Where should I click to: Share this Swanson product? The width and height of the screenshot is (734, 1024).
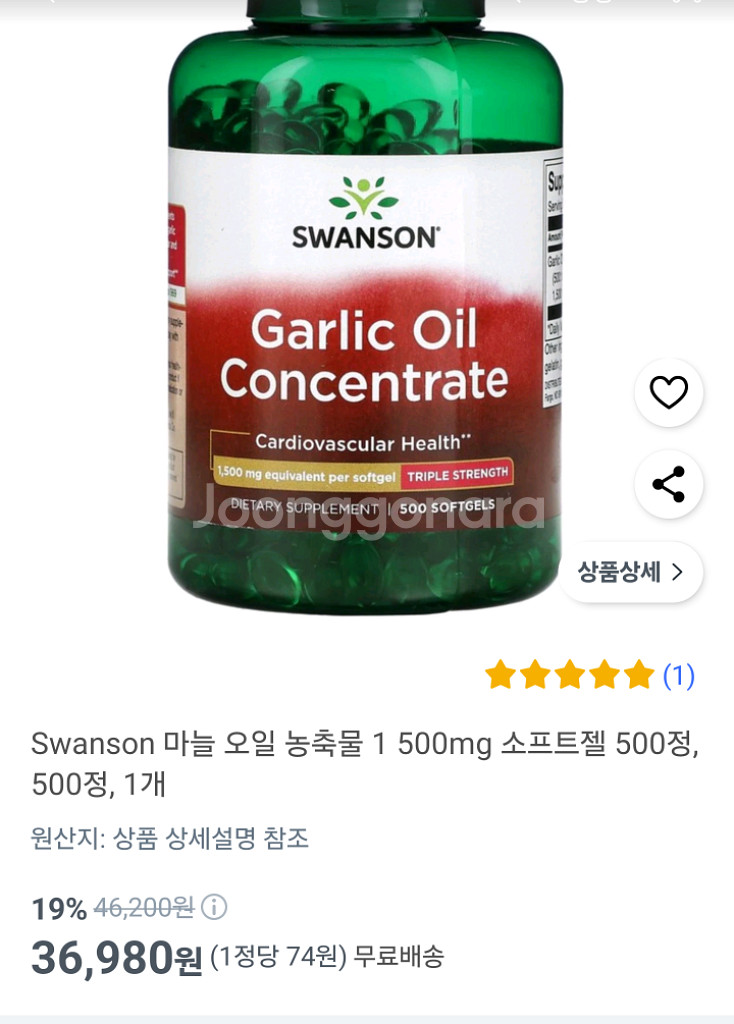[668, 484]
